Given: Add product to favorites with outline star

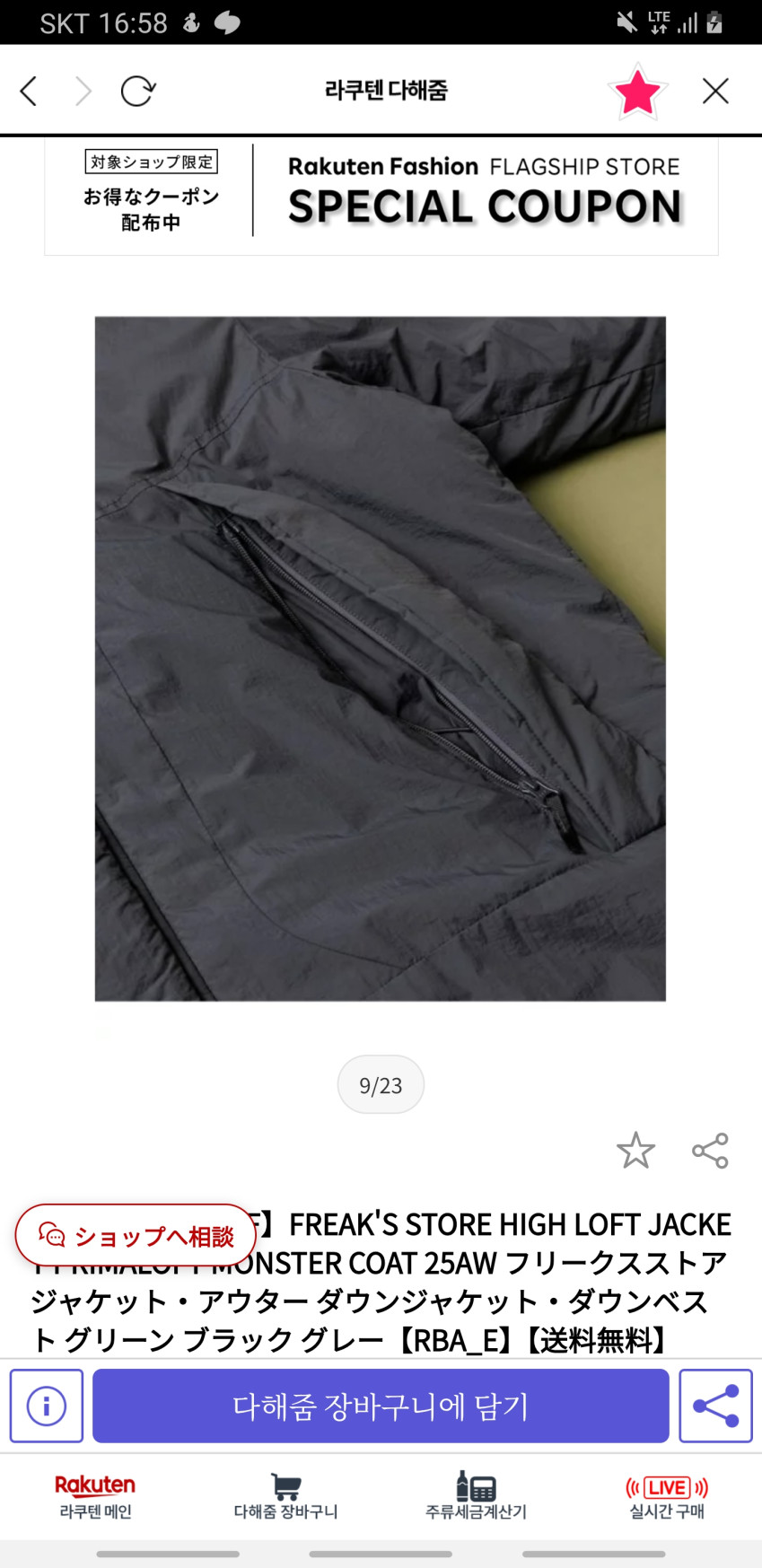Looking at the screenshot, I should coord(635,1150).
